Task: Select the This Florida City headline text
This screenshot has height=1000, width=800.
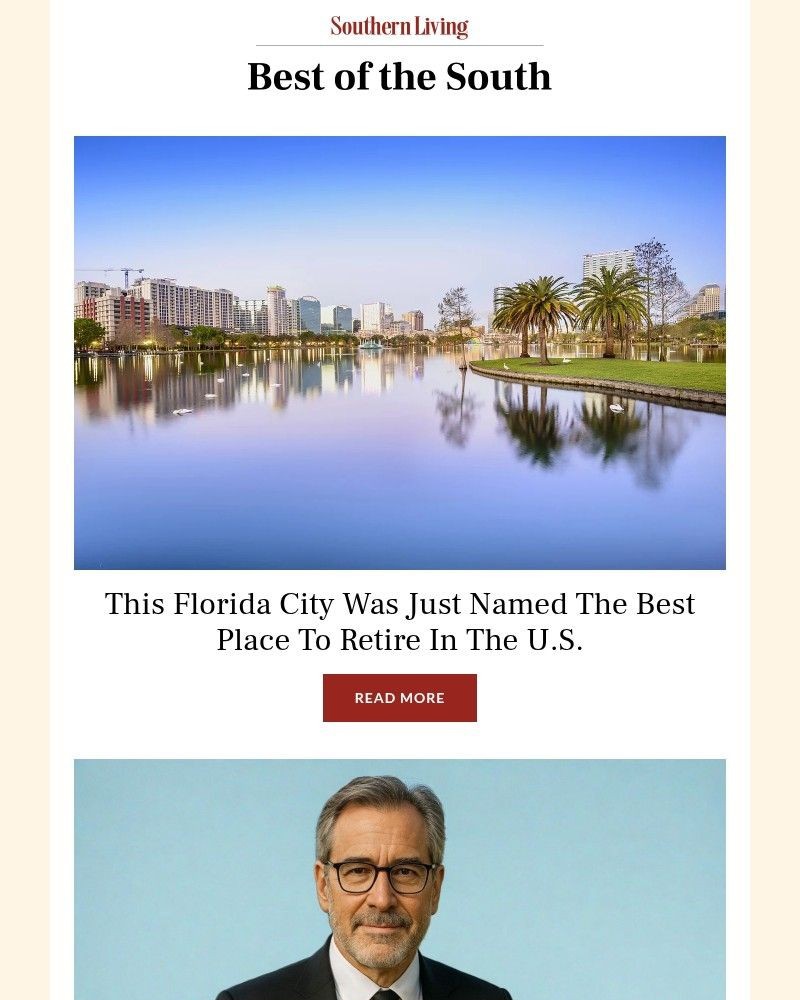Action: pos(400,603)
